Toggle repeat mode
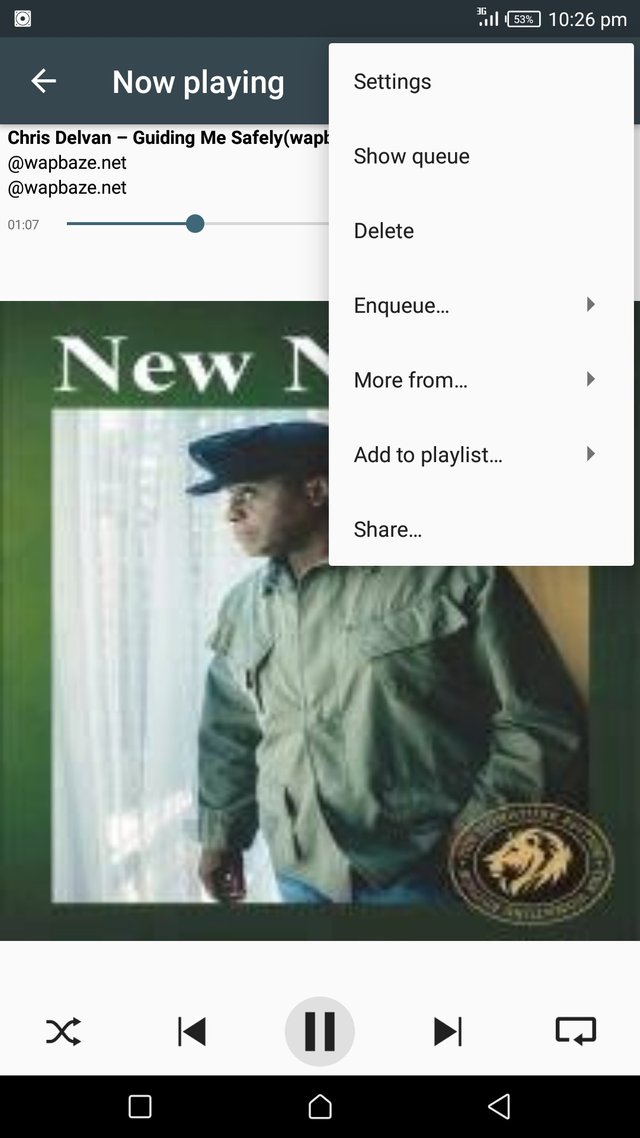The height and width of the screenshot is (1138, 640). click(576, 1031)
